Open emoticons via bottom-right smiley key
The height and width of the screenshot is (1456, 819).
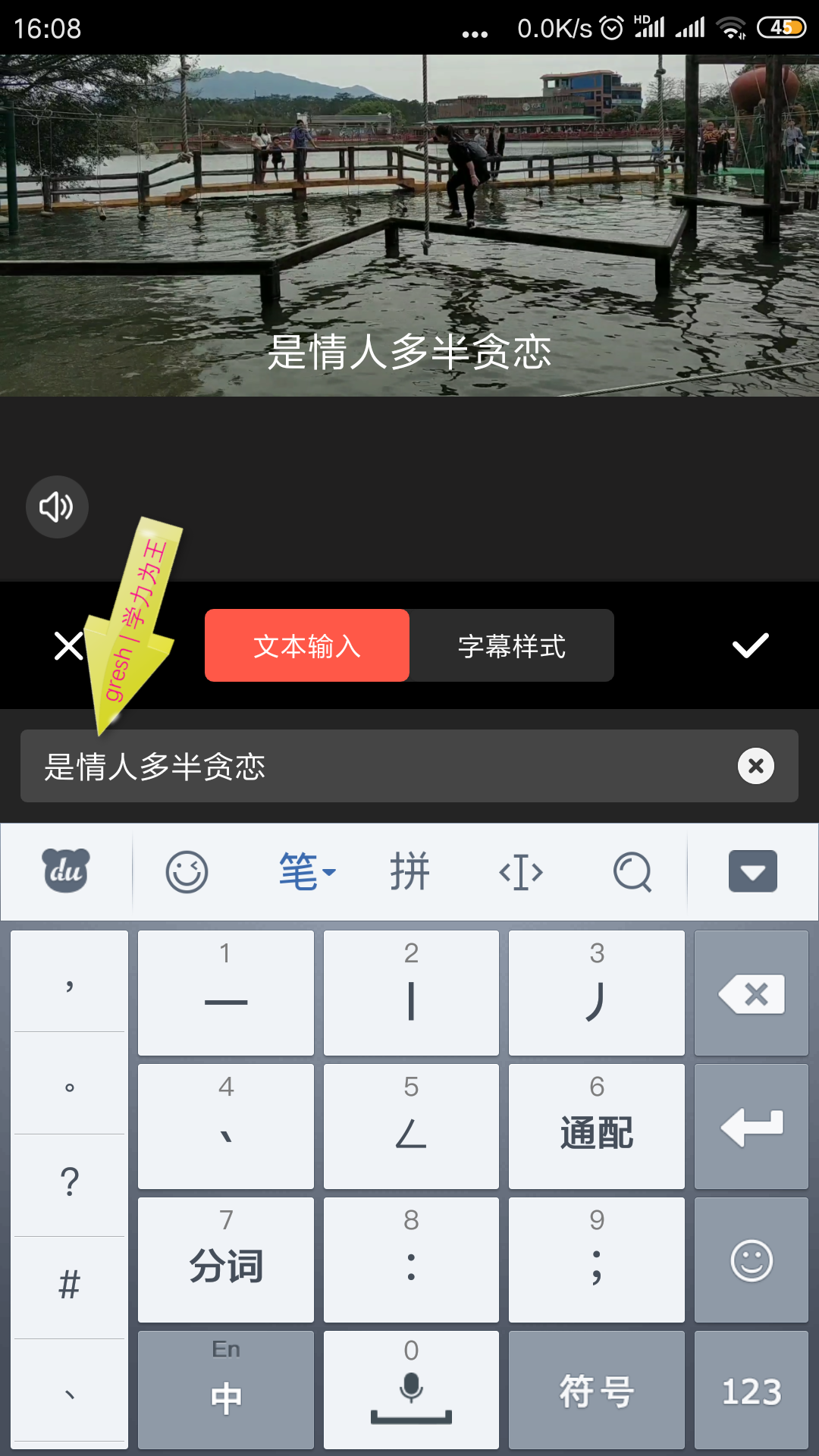click(x=751, y=1259)
